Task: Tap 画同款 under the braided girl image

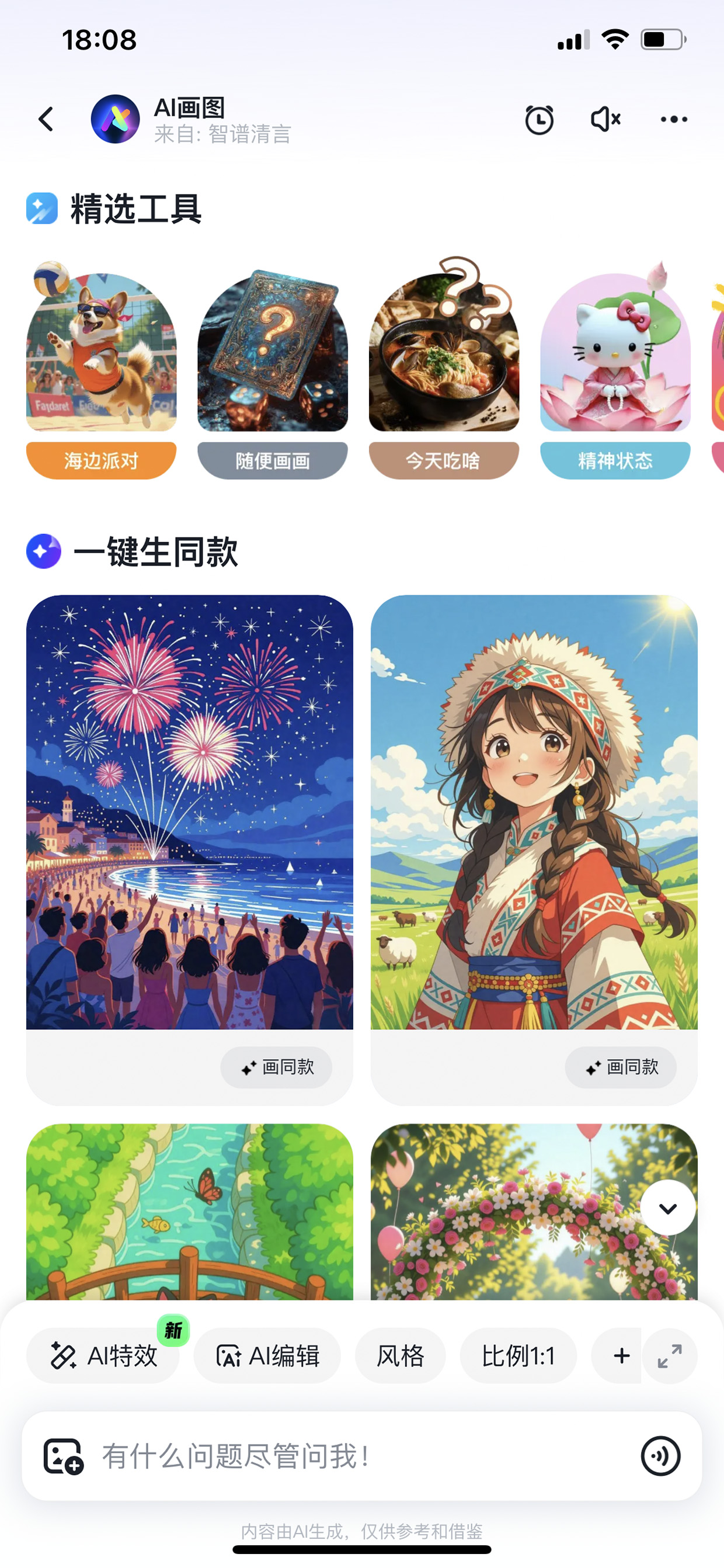Action: (621, 1067)
